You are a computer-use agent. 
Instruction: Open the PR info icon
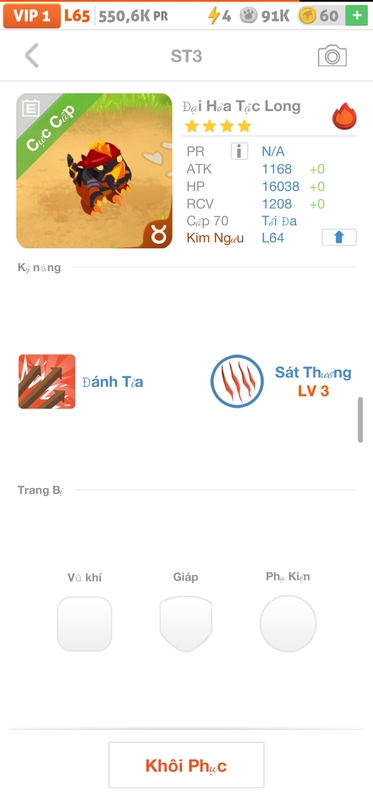(239, 151)
